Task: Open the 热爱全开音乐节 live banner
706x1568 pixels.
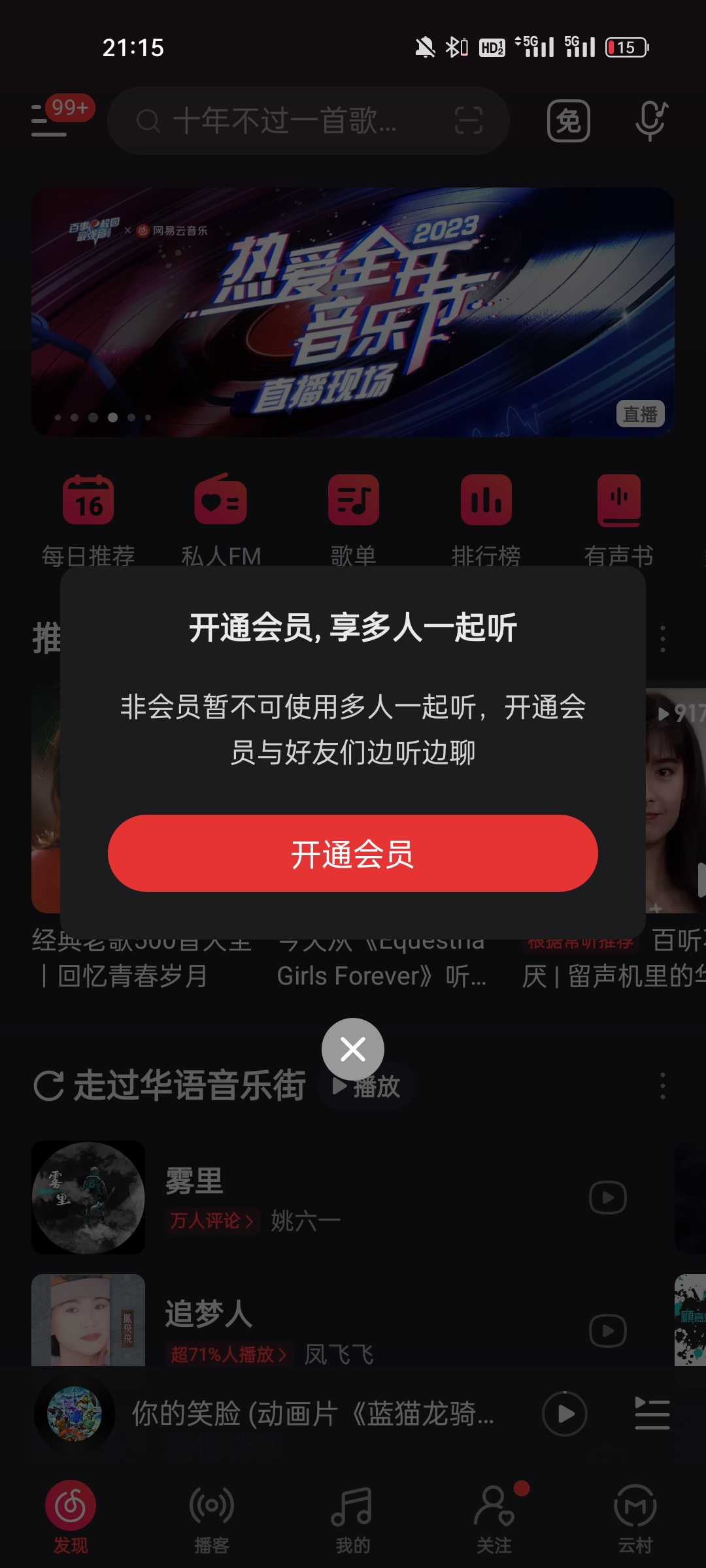Action: click(x=353, y=312)
